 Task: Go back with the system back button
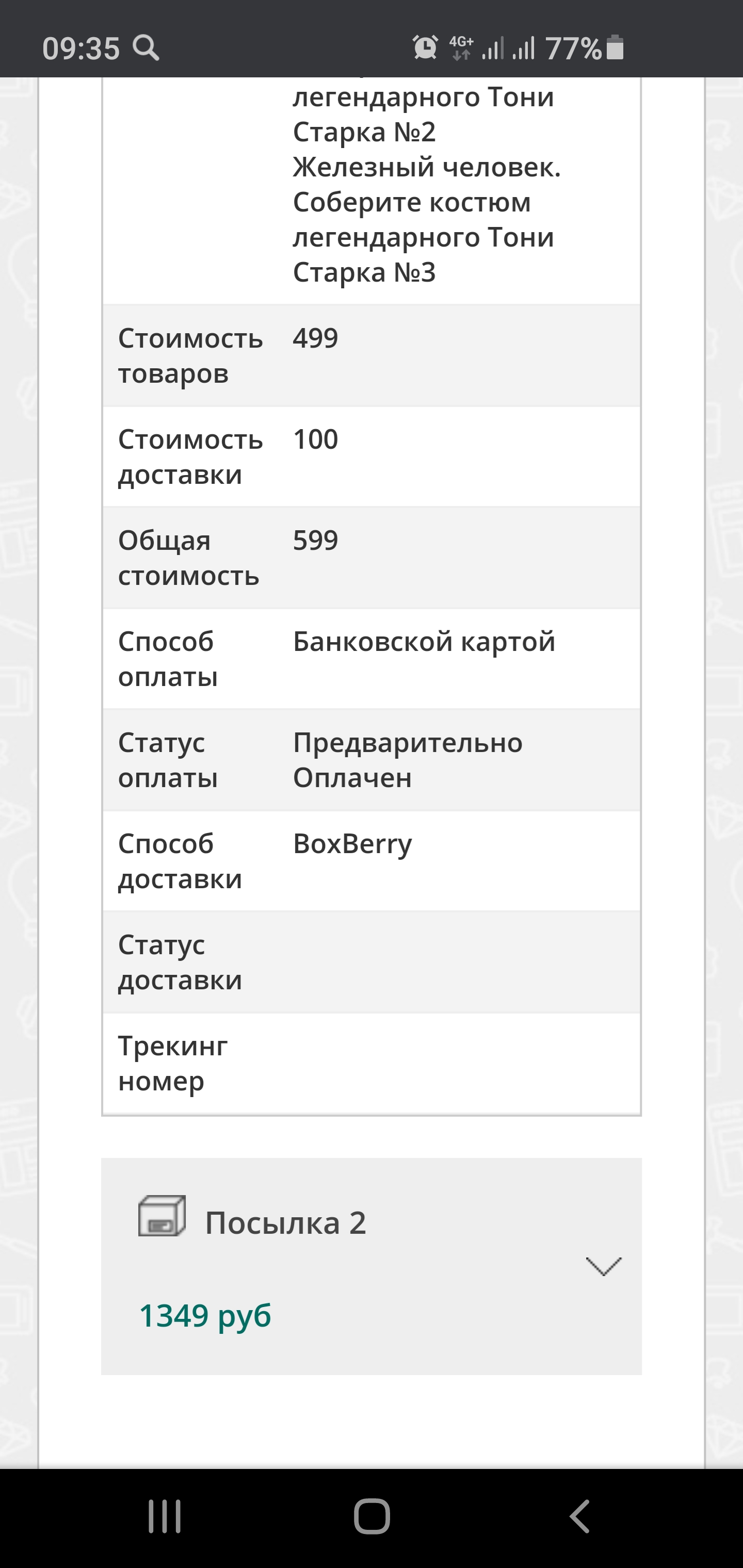pyautogui.click(x=579, y=1516)
